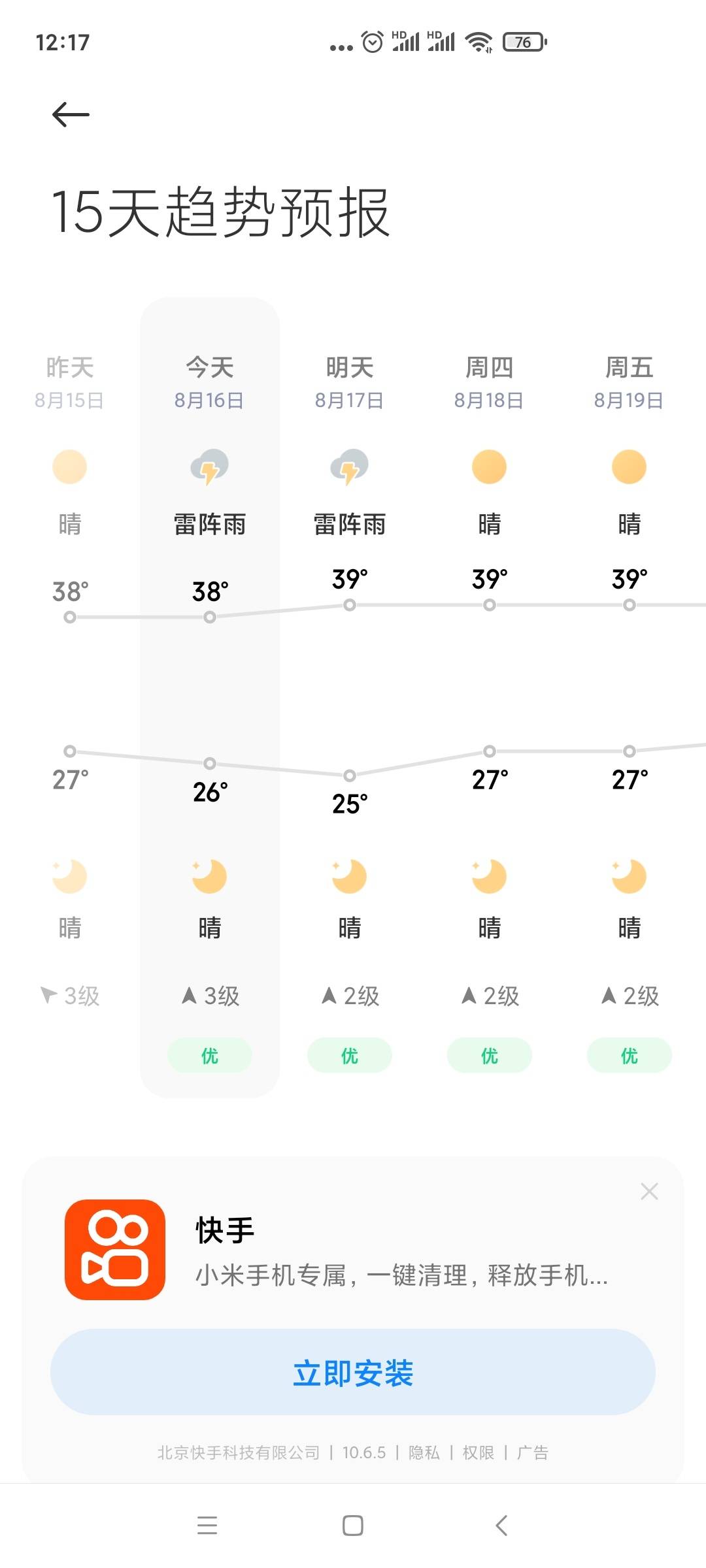Select the 周四 8月18日 forecast column
Viewport: 706px width, 1568px height.
point(490,697)
